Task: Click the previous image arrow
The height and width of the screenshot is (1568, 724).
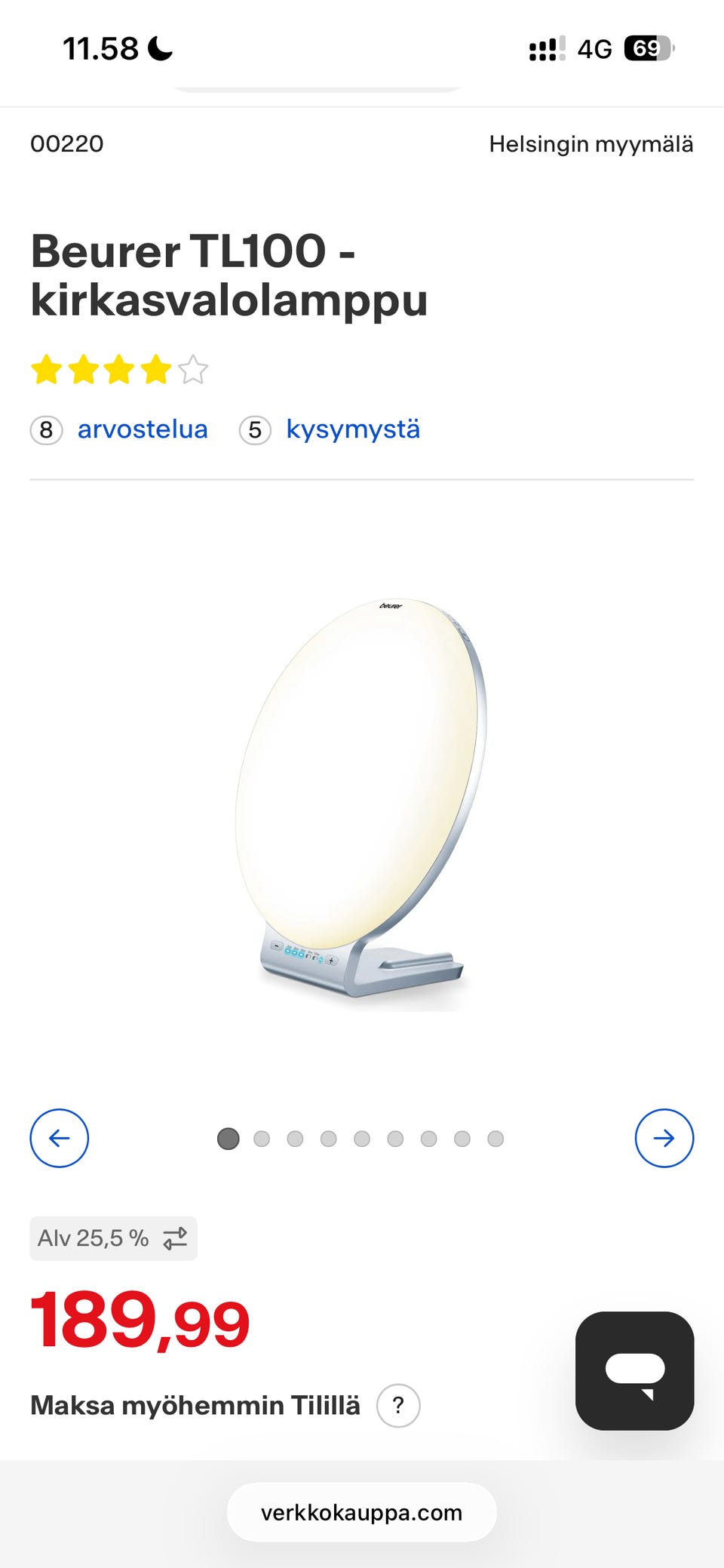Action: pos(60,1139)
